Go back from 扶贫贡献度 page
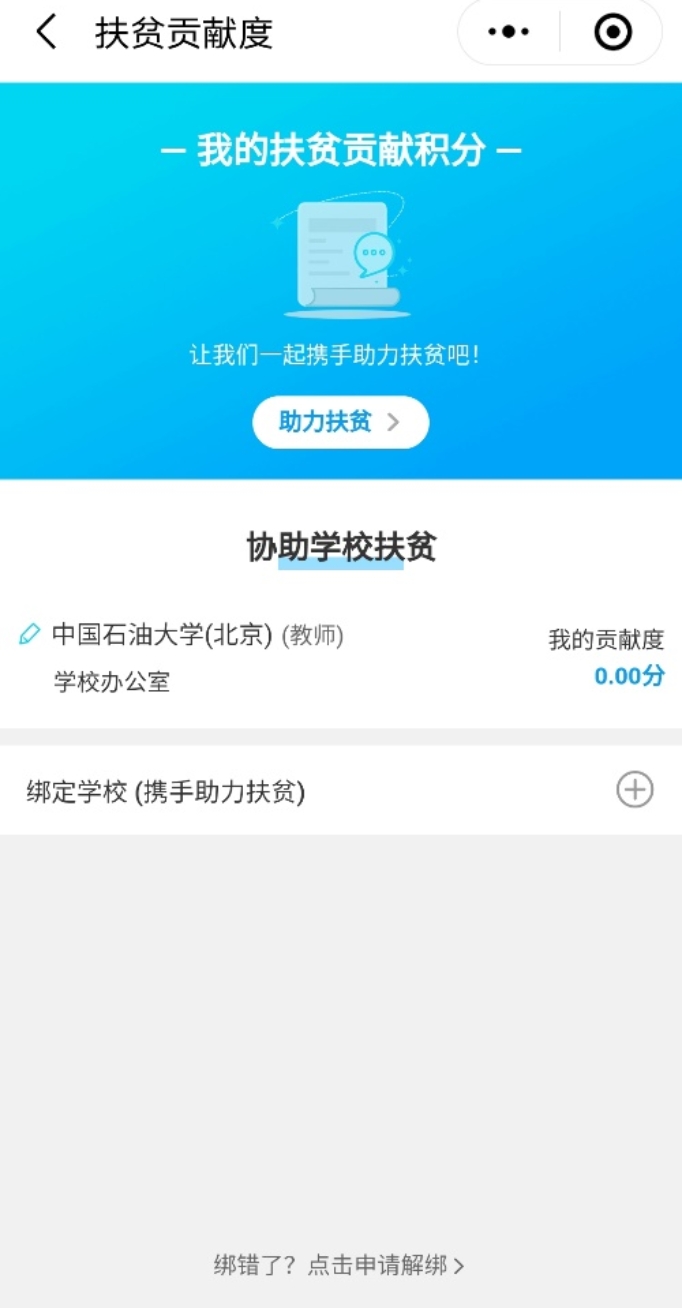 point(46,33)
